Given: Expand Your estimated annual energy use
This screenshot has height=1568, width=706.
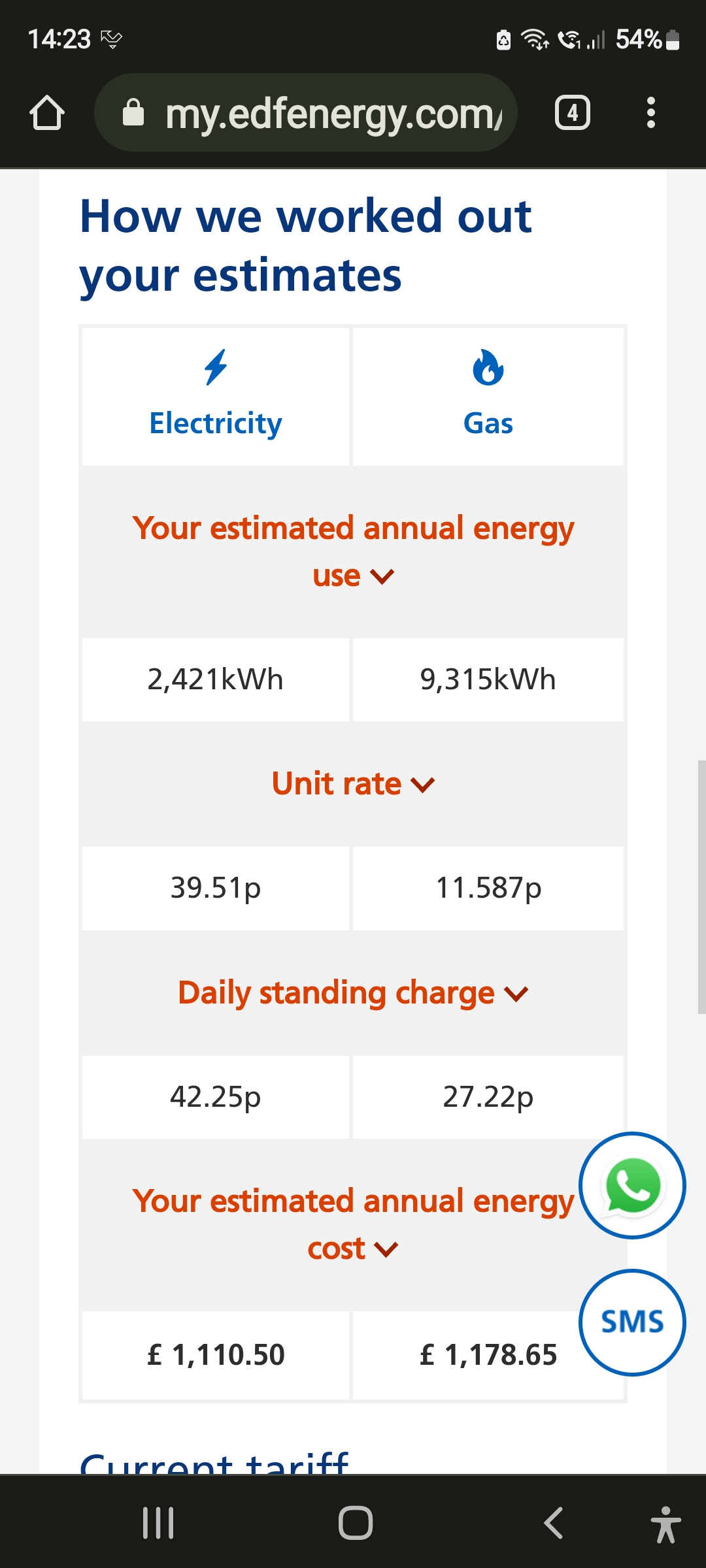Looking at the screenshot, I should click(353, 551).
